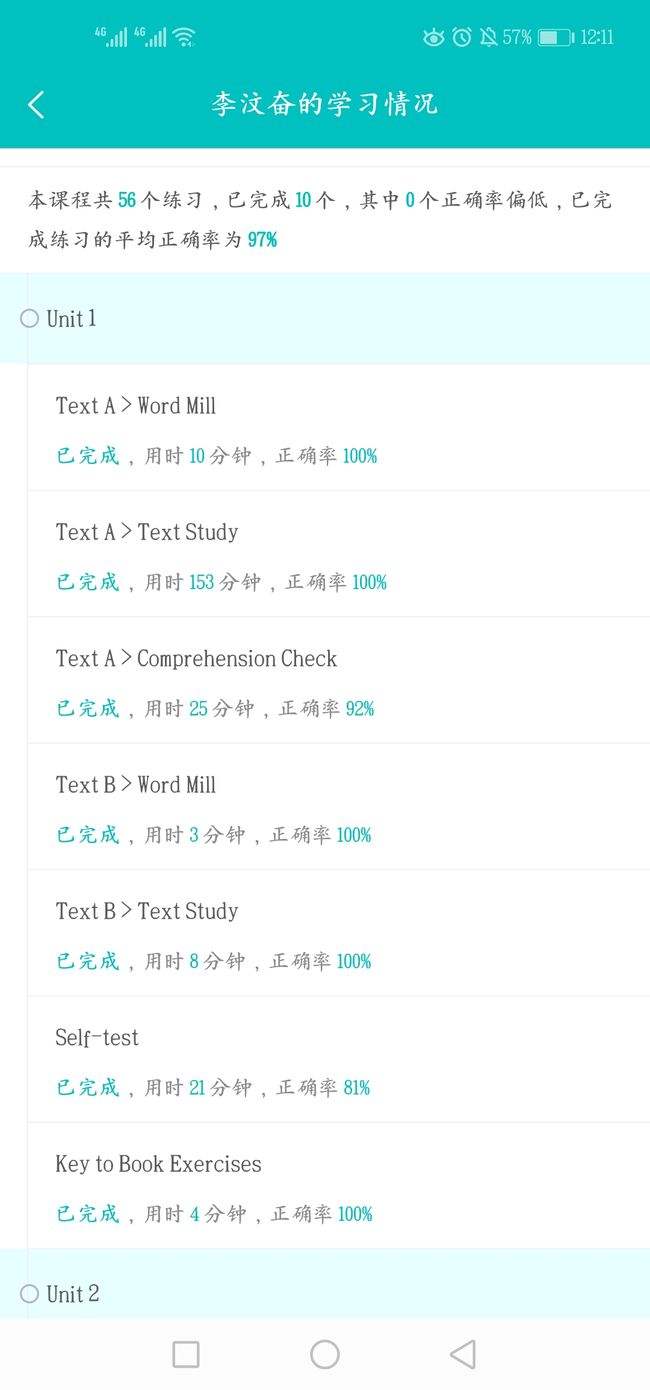Expand the Unit 2 section
The image size is (650, 1390).
[x=72, y=1294]
